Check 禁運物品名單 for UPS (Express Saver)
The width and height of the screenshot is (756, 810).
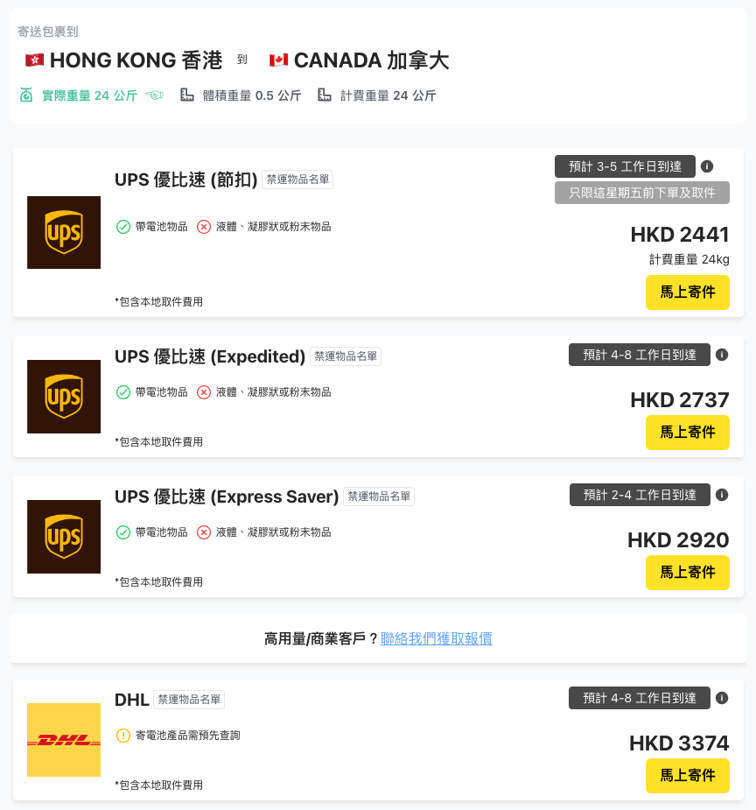pos(378,496)
